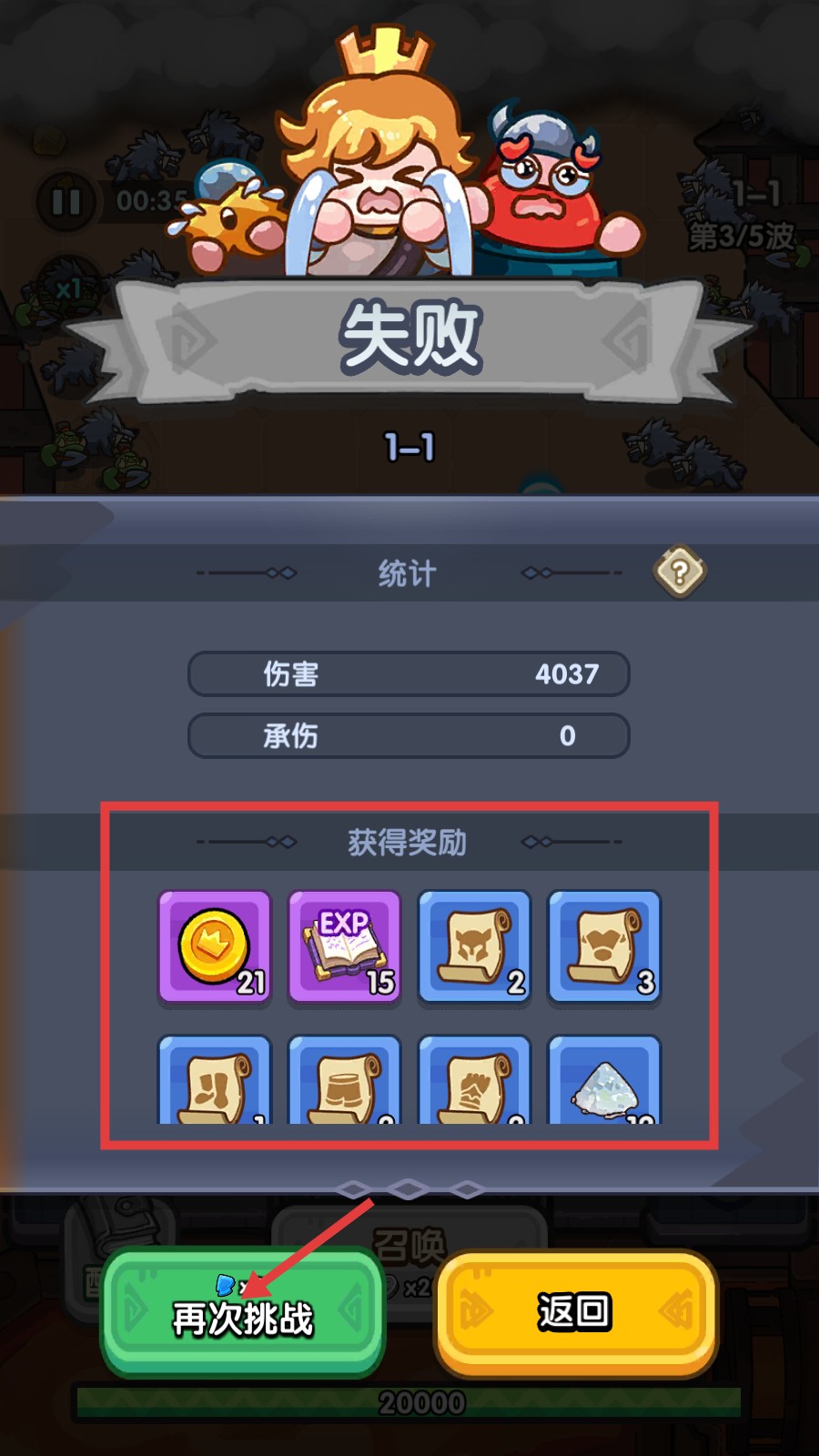Image resolution: width=819 pixels, height=1456 pixels.
Task: Tap 返回 to go back
Action: coord(575,1312)
